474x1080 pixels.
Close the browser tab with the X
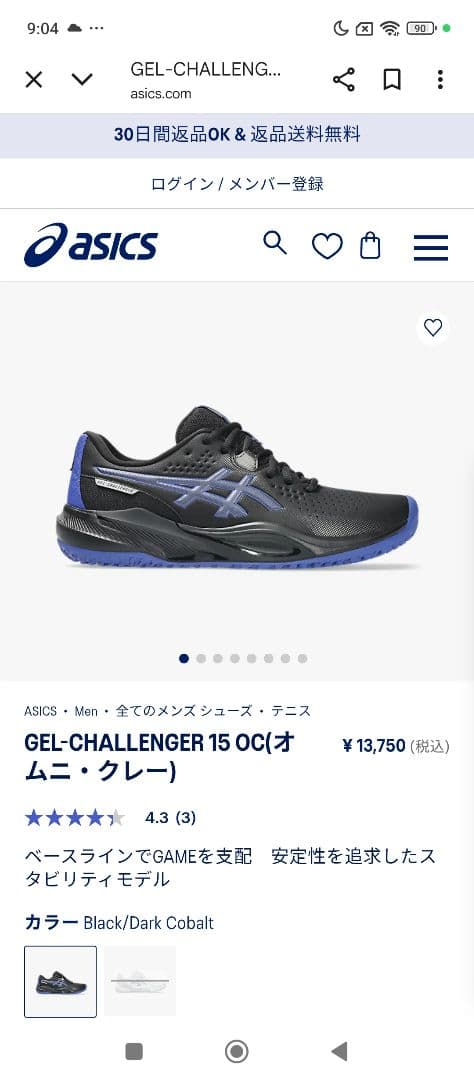point(34,80)
